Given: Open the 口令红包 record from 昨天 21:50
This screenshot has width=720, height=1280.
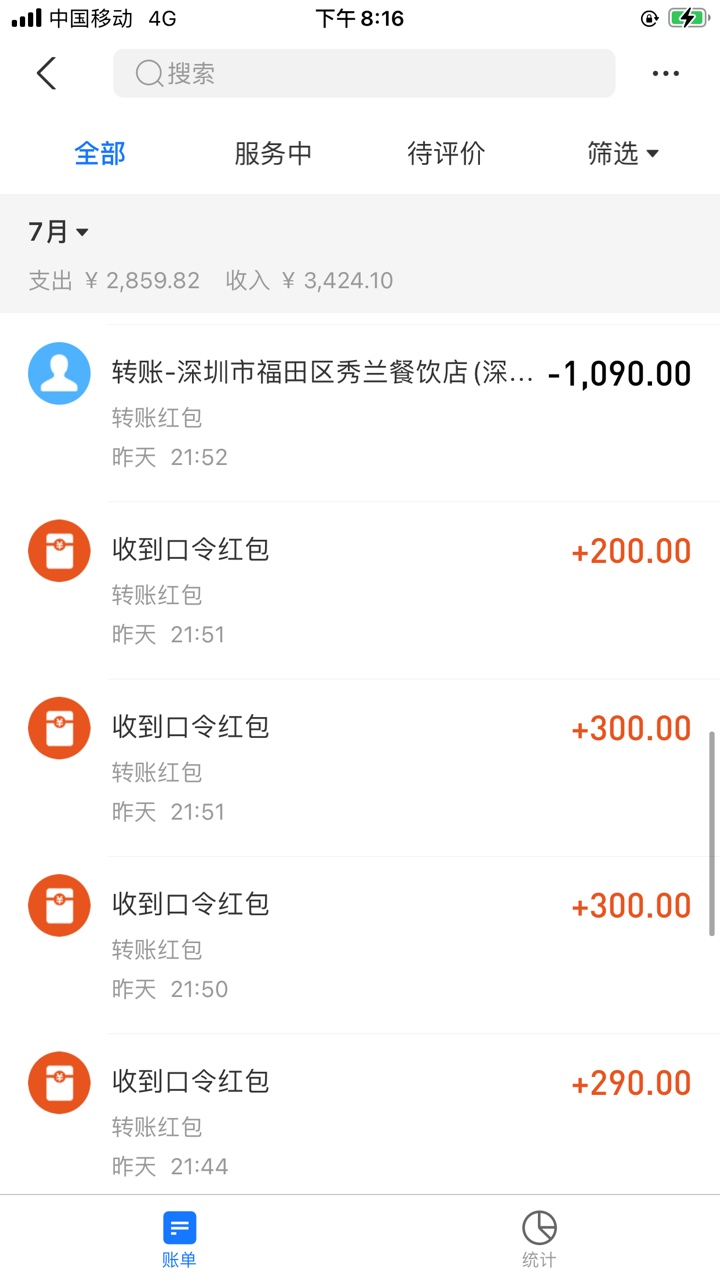Looking at the screenshot, I should click(360, 946).
